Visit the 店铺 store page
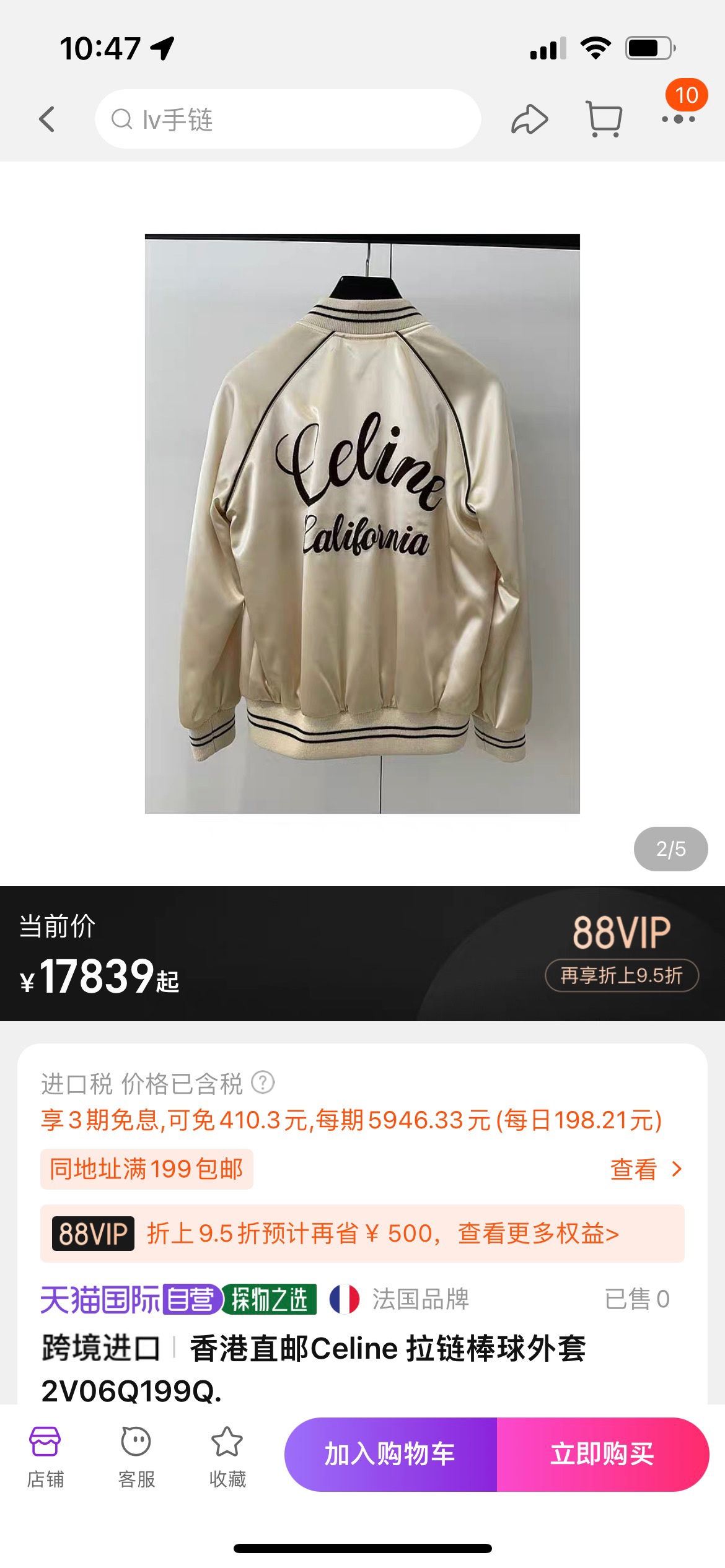 pos(45,1457)
